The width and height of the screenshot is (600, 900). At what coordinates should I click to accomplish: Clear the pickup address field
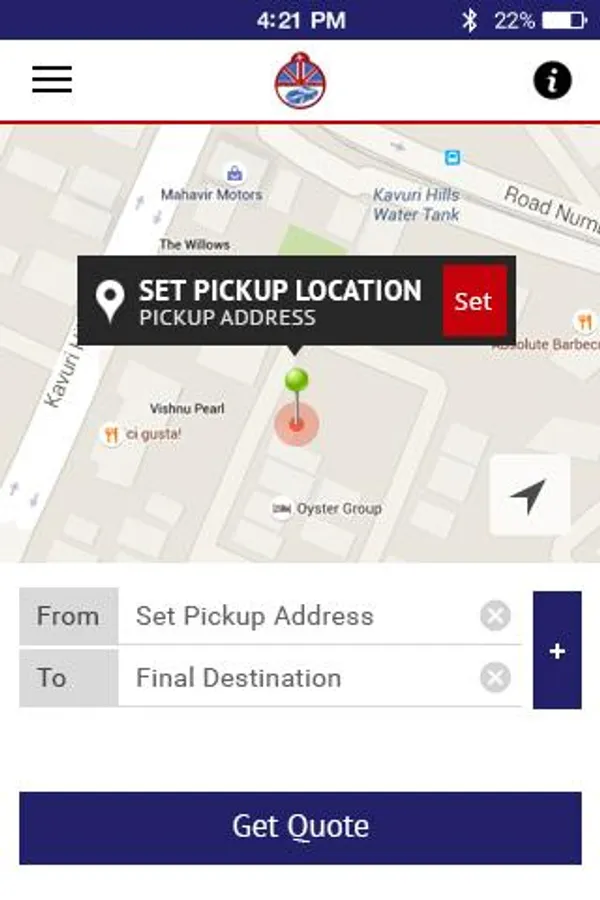(x=495, y=616)
